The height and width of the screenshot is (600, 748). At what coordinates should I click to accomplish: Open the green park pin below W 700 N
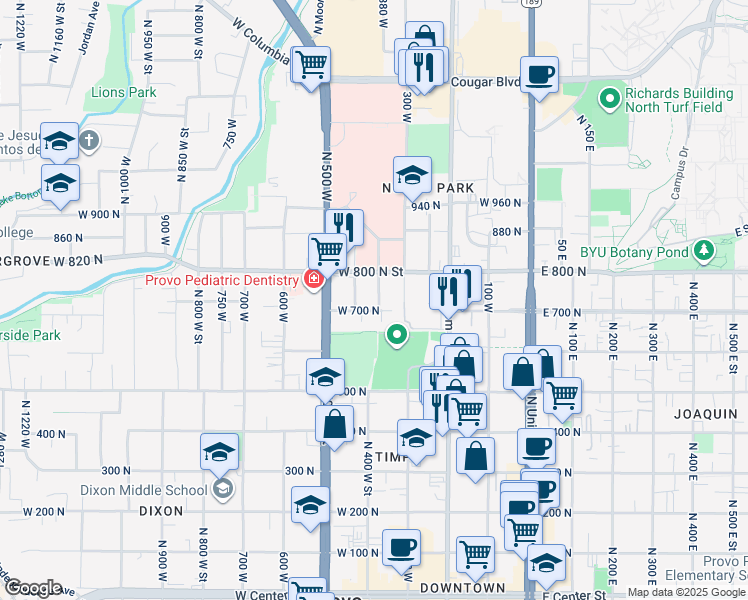[x=396, y=335]
